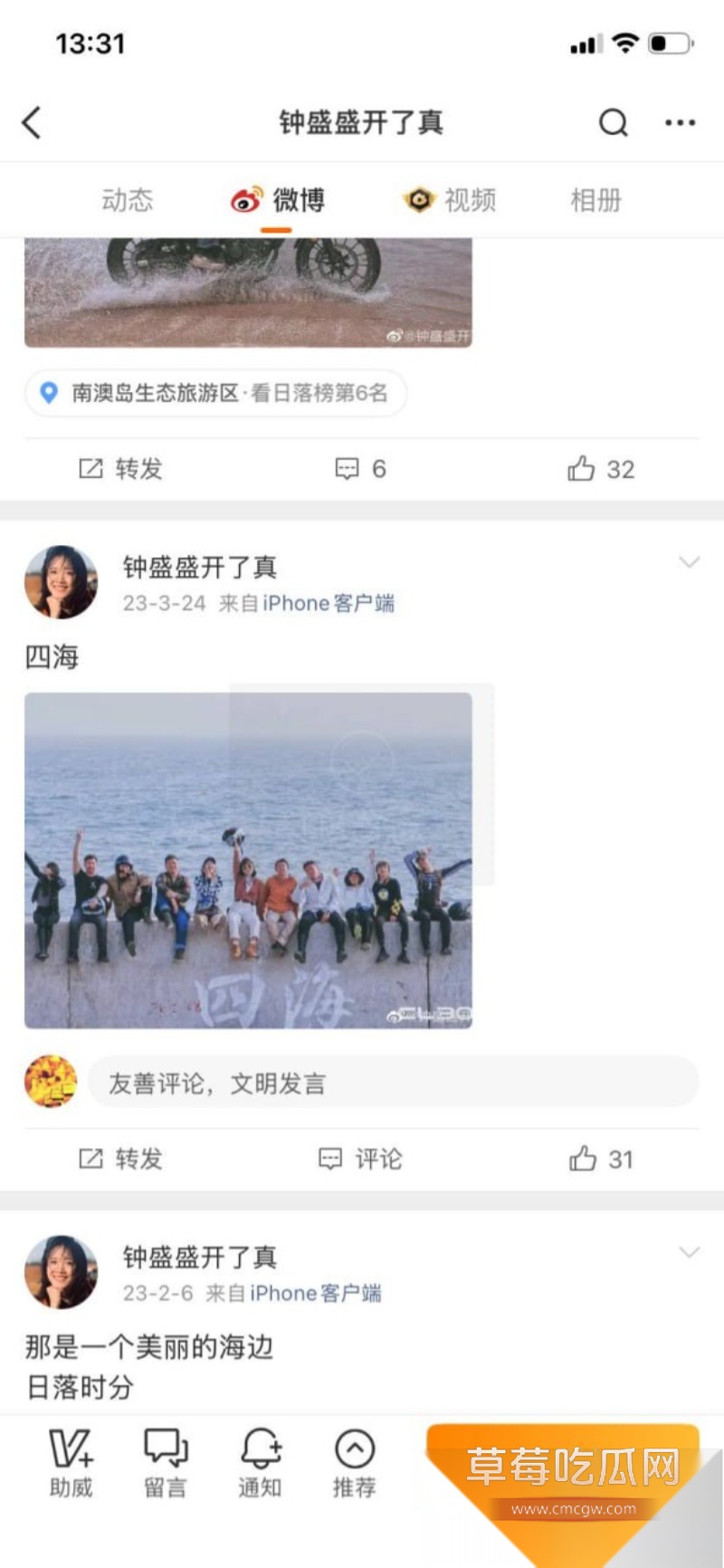724x1568 pixels.
Task: Collapse the 四海 post via its chevron
Action: (690, 562)
